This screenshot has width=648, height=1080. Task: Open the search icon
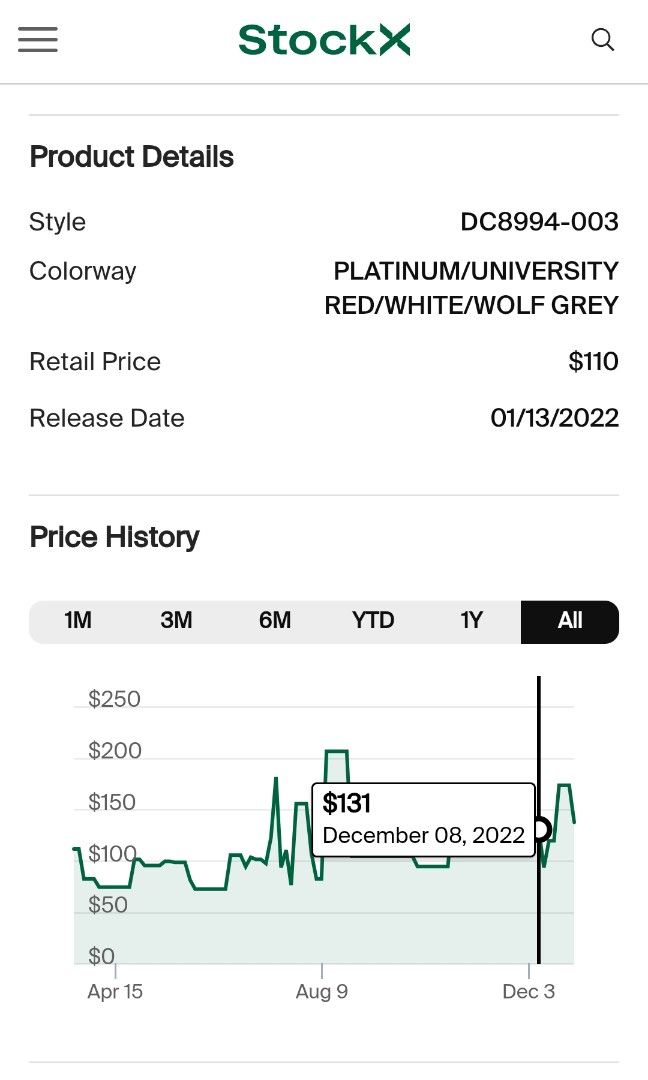point(603,40)
